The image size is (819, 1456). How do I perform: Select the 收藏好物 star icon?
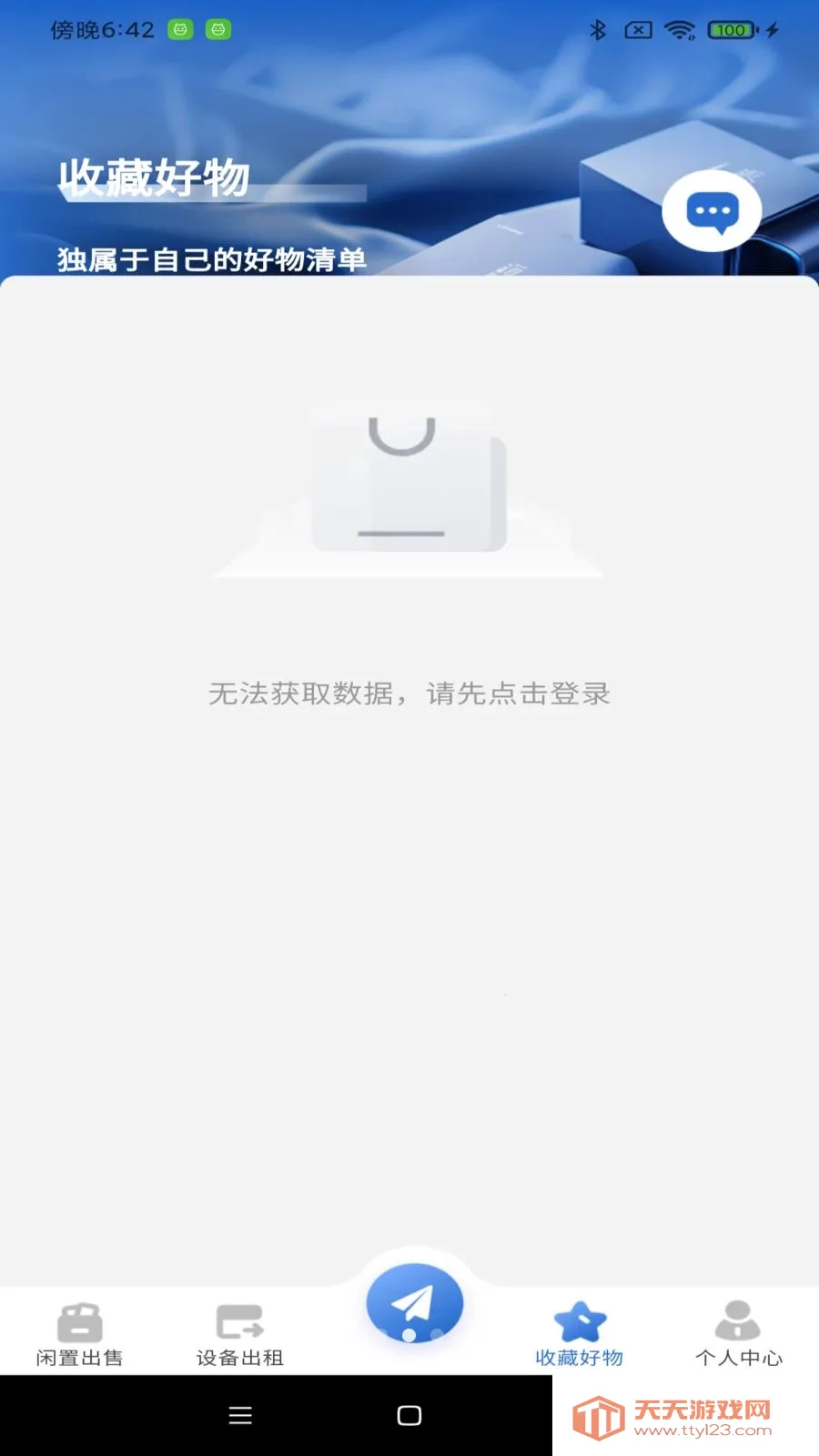point(580,1319)
